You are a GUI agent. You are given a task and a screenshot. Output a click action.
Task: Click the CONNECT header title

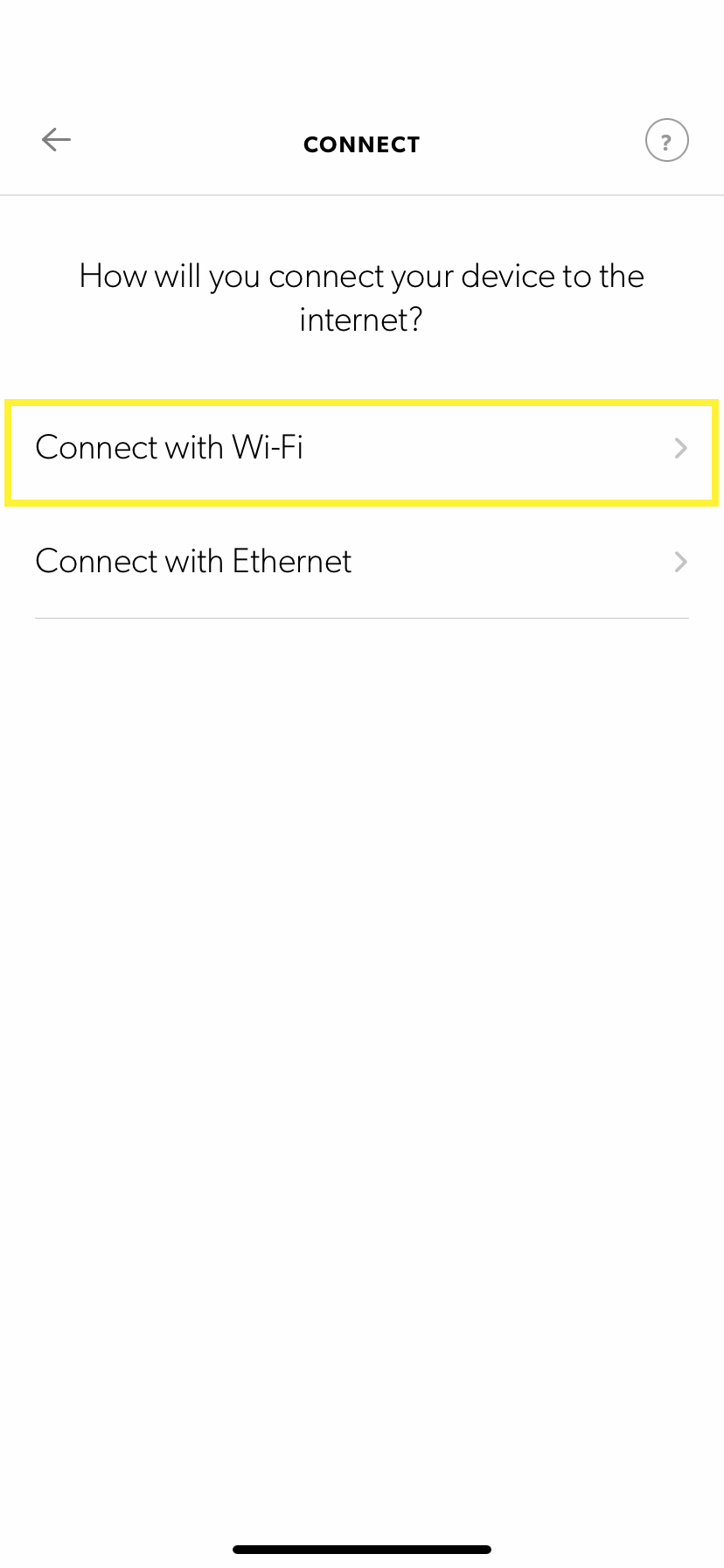362,144
